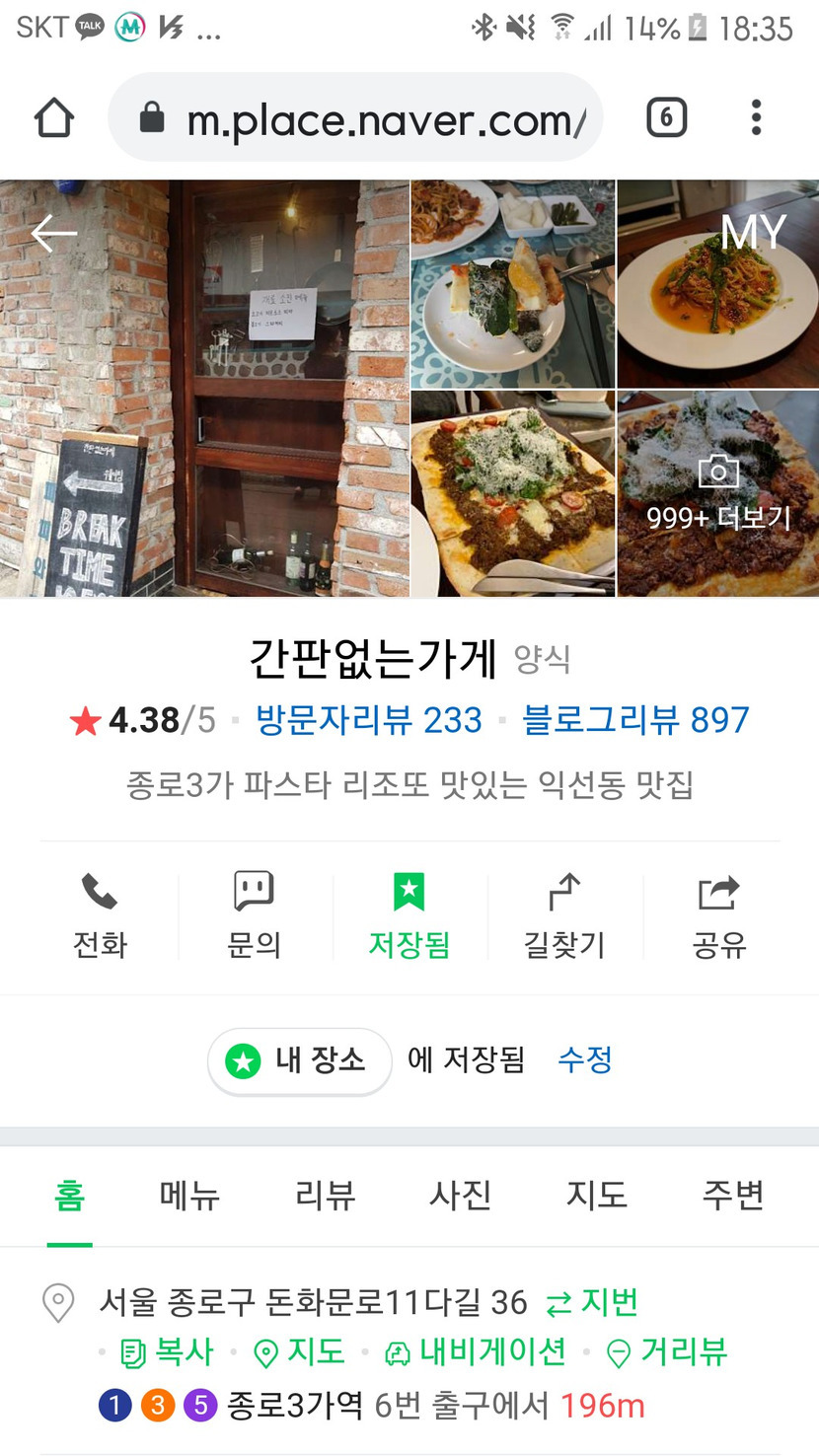Edit saved list with 수정
The width and height of the screenshot is (819, 1456).
point(585,1060)
